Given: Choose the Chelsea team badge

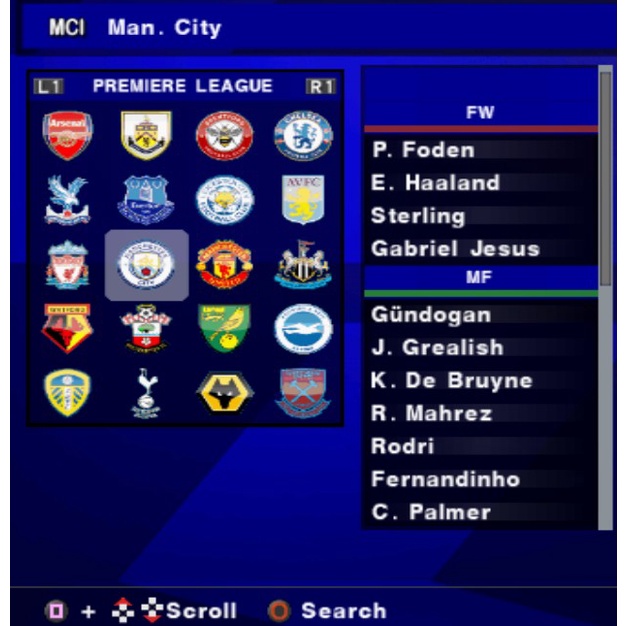Looking at the screenshot, I should 303,136.
